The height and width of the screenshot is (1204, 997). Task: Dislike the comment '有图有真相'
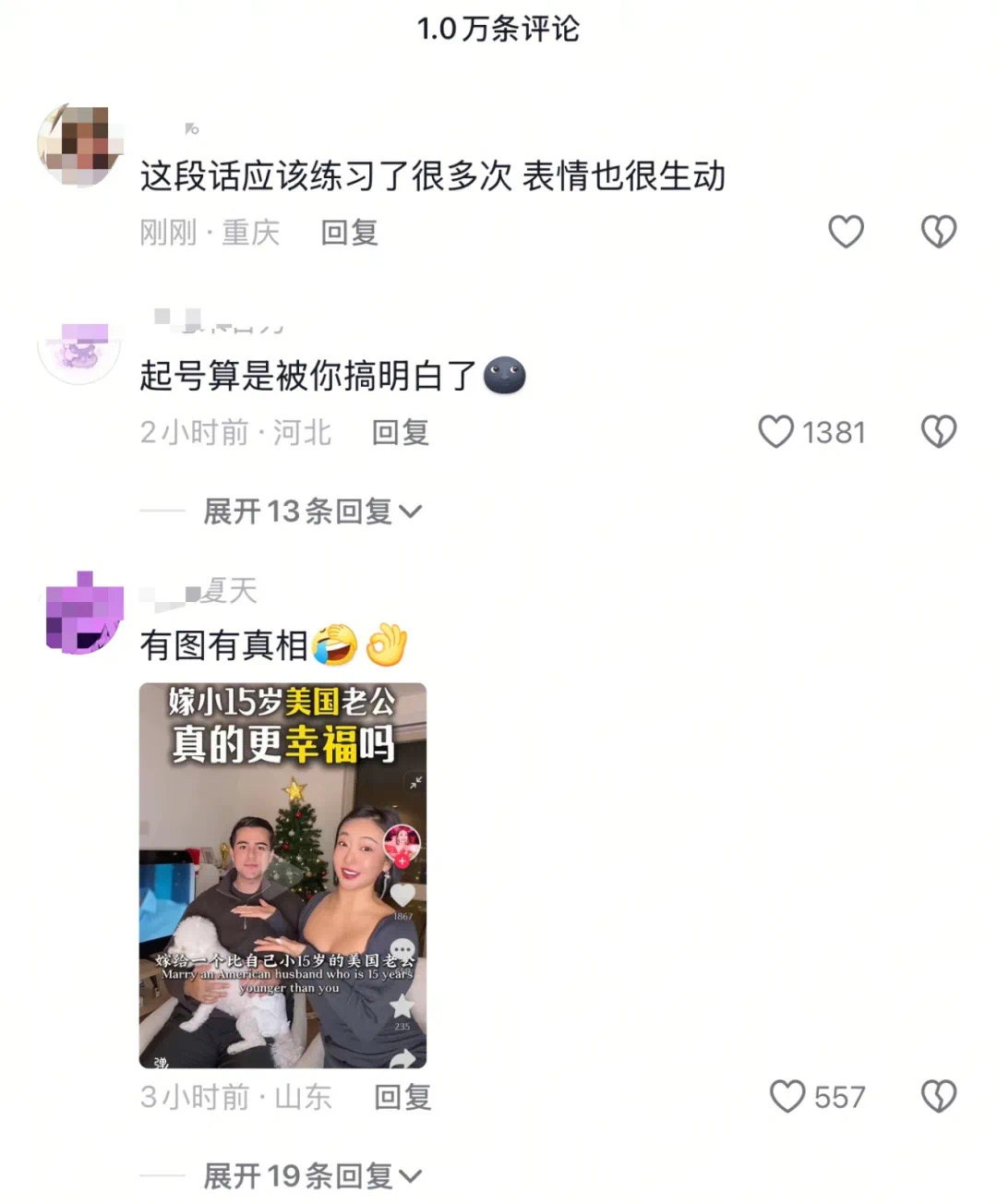pos(939,1097)
